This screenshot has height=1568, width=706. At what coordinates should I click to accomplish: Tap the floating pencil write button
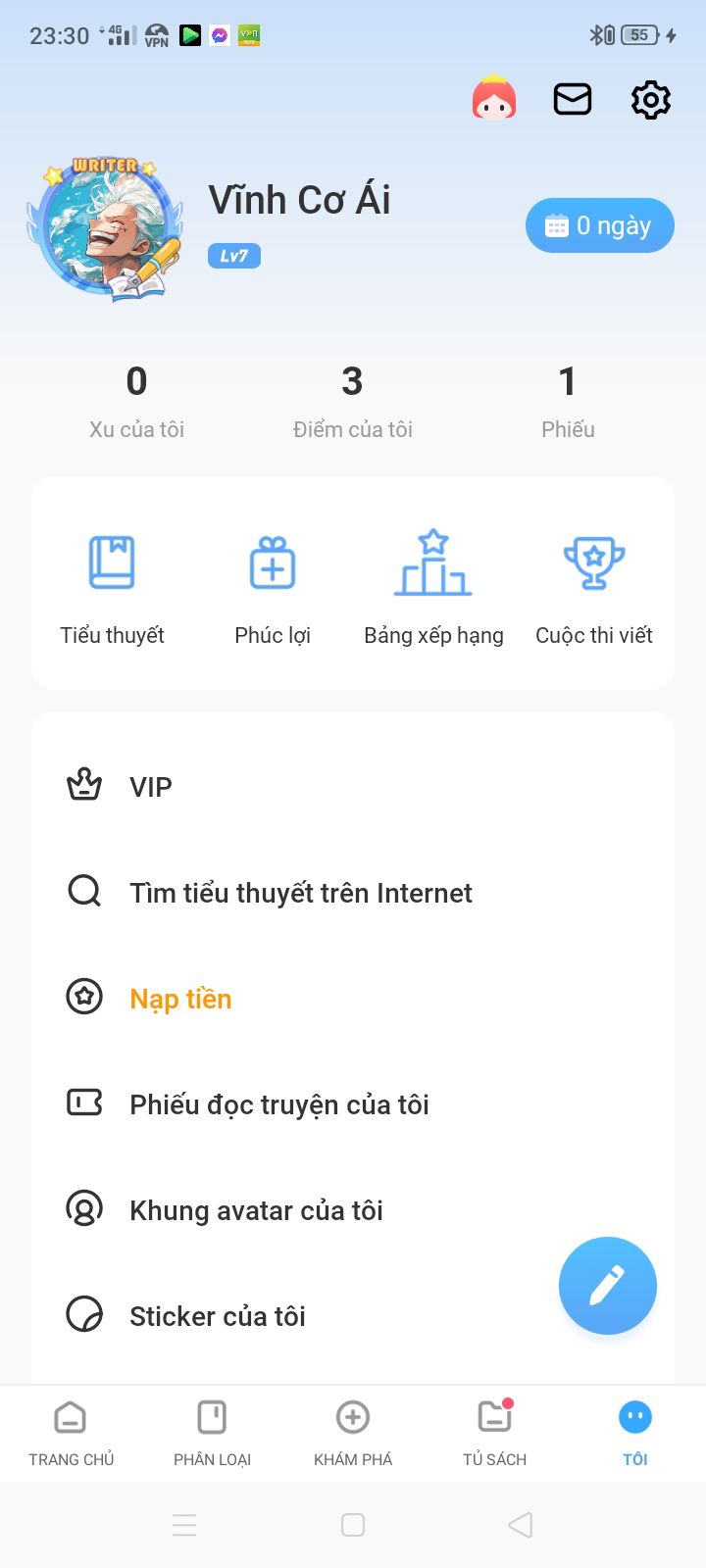(x=607, y=1286)
